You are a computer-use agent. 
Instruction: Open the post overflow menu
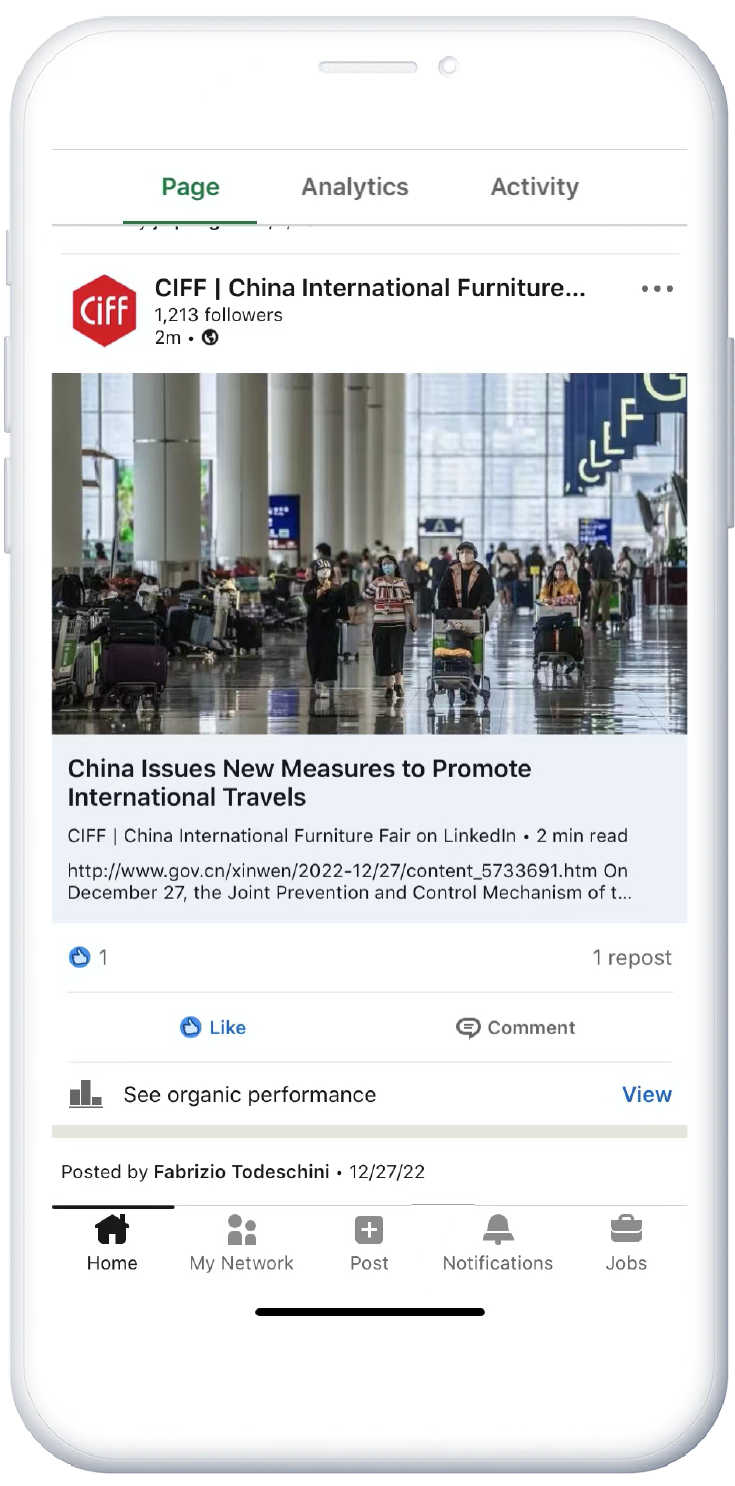coord(657,289)
